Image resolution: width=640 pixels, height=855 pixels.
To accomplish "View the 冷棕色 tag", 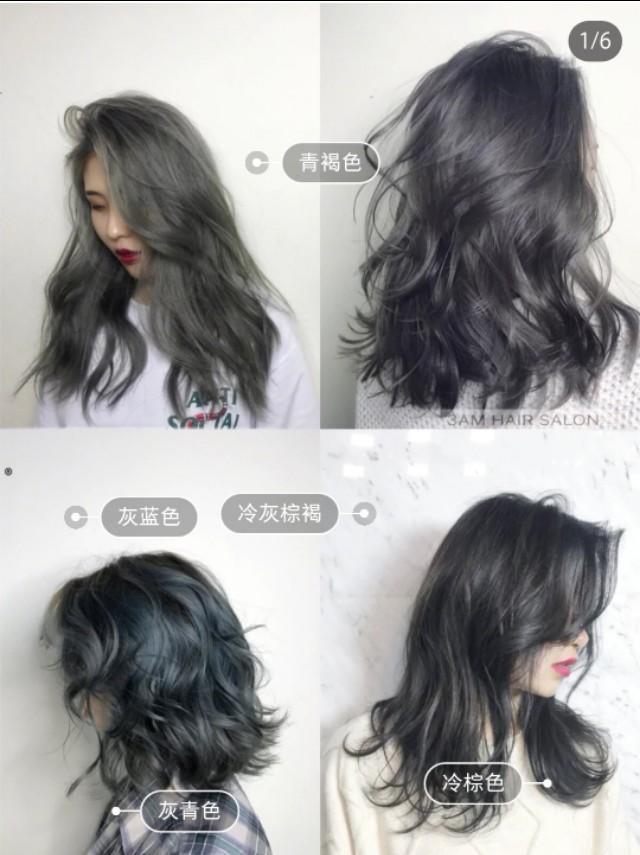I will 473,782.
